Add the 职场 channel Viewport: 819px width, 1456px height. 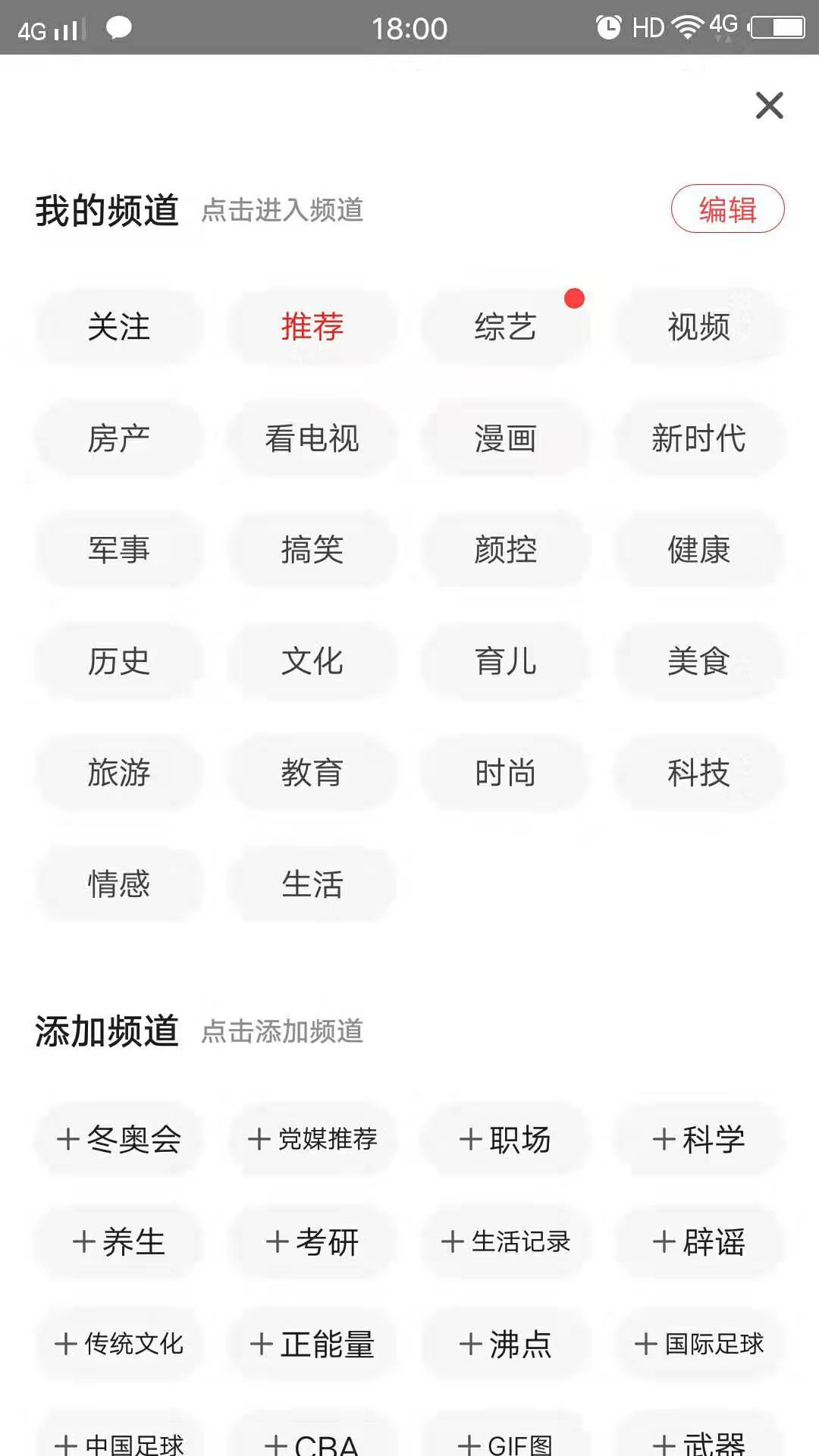click(x=505, y=1139)
